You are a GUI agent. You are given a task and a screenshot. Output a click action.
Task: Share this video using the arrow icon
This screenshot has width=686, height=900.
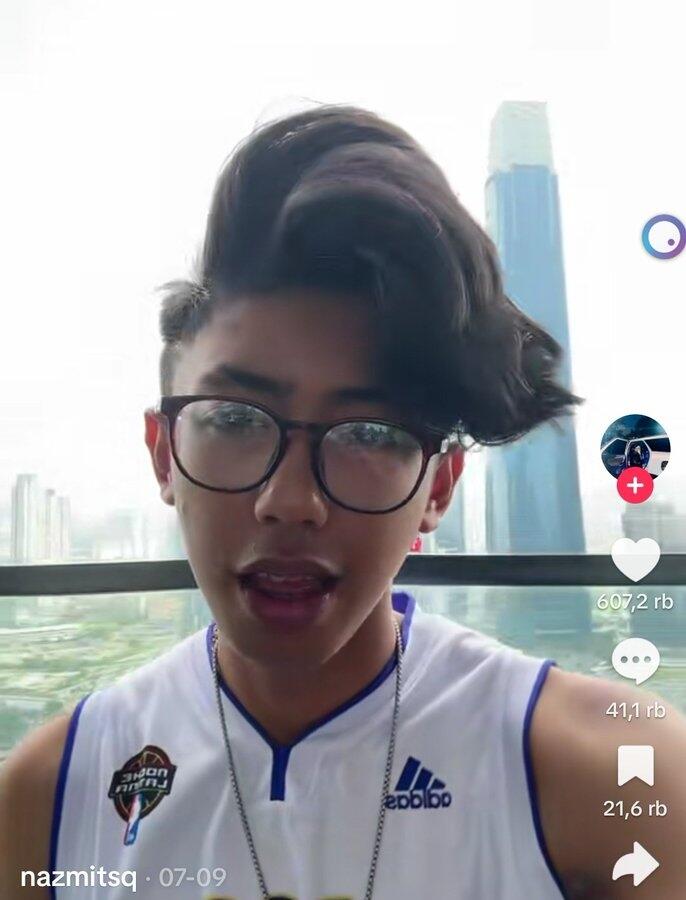coord(635,864)
